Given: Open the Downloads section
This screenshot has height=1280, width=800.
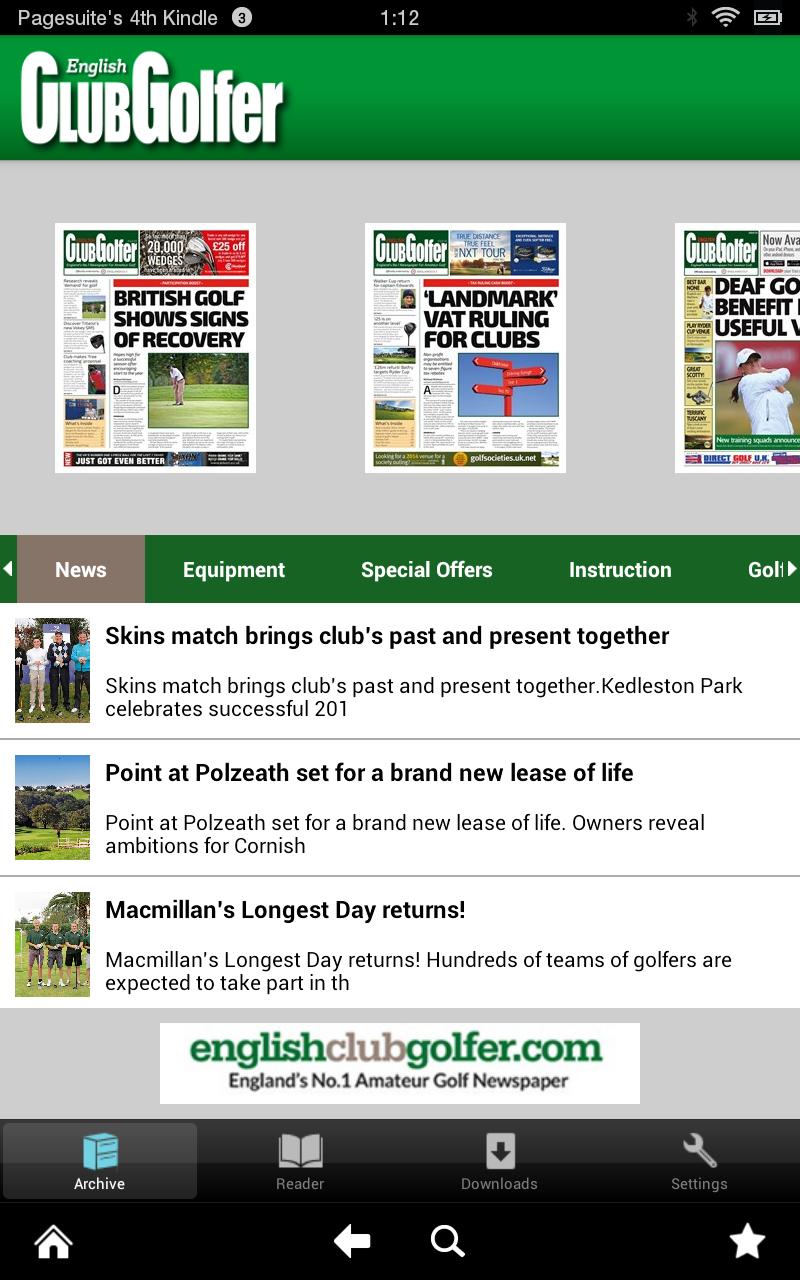Looking at the screenshot, I should (x=499, y=1161).
